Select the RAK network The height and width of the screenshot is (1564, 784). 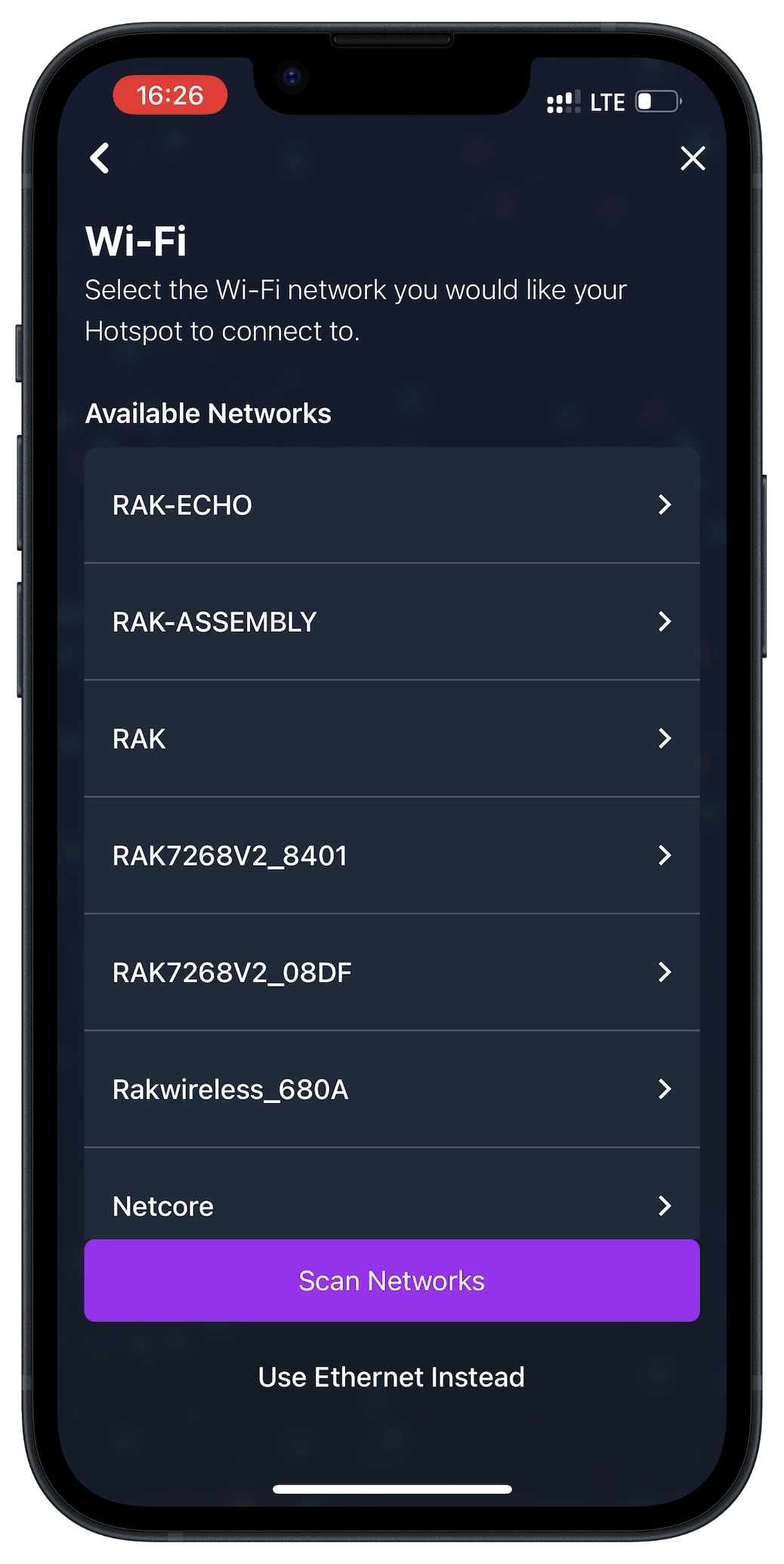point(393,738)
